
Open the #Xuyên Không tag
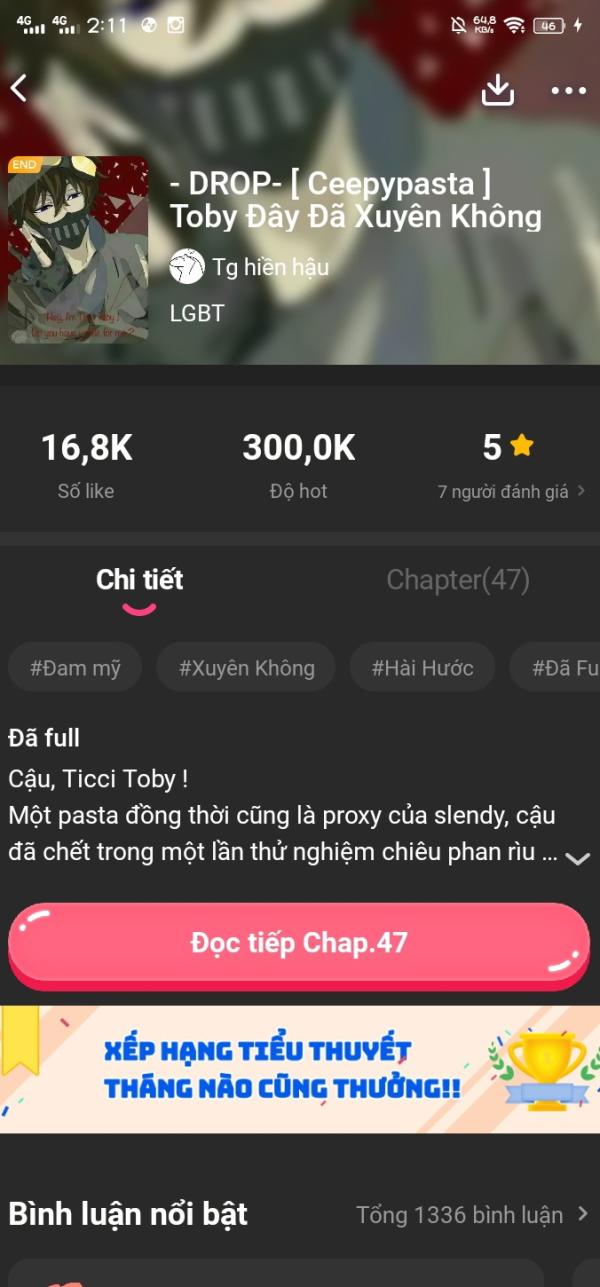point(246,668)
